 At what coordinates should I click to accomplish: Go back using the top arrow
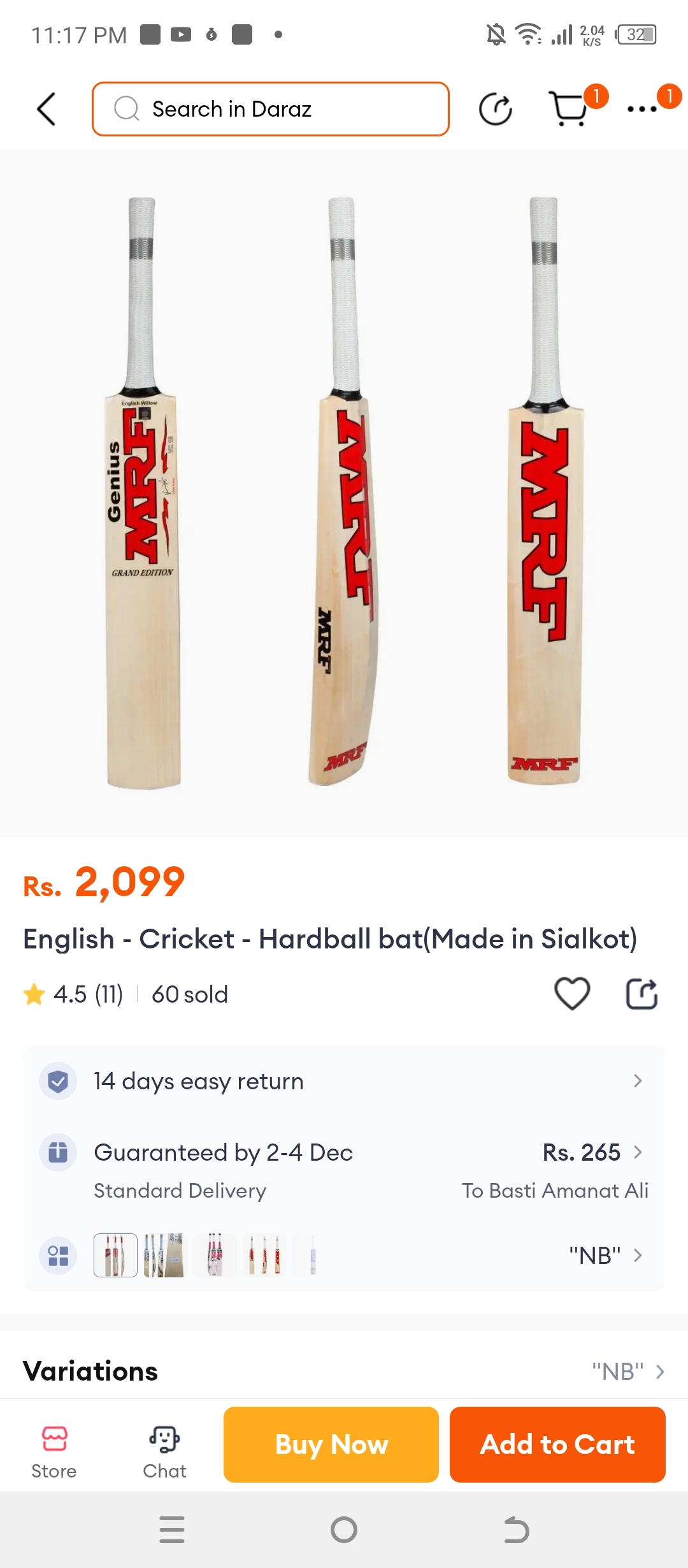(x=47, y=109)
